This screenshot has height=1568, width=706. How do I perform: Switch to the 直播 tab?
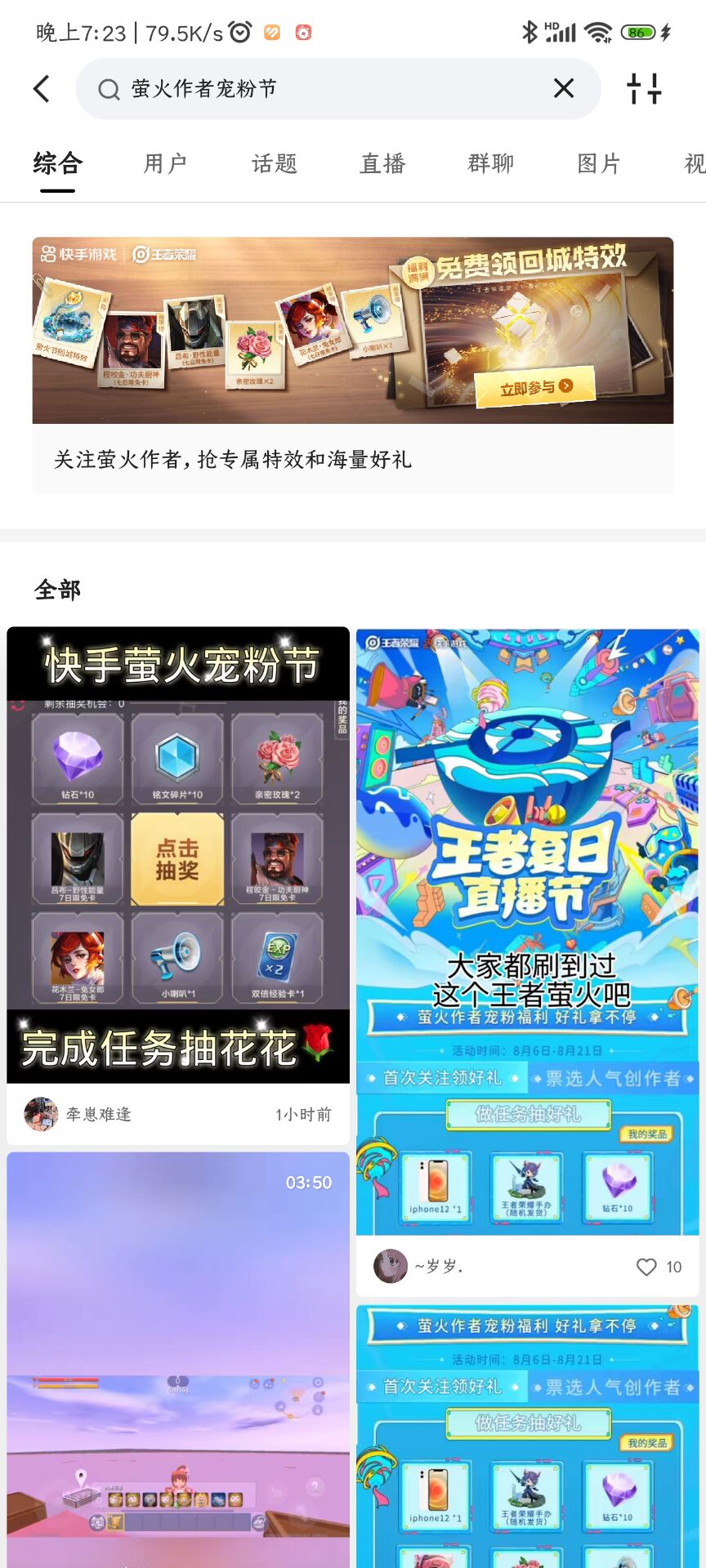[x=383, y=163]
